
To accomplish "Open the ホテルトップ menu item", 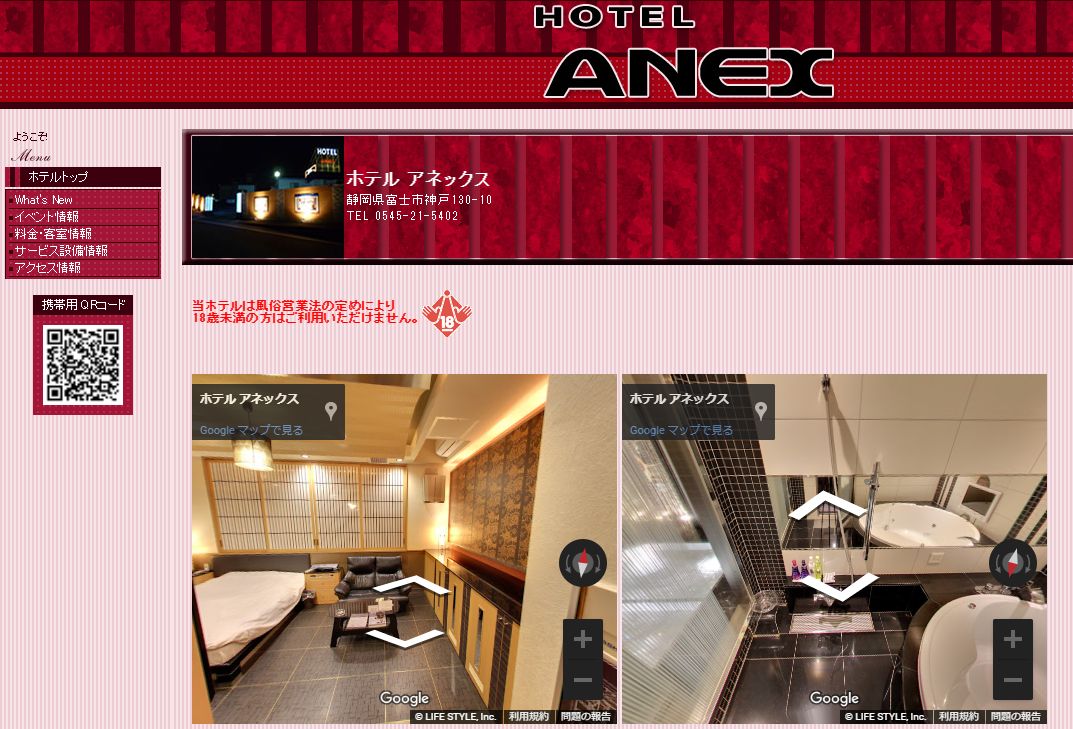I will point(58,177).
